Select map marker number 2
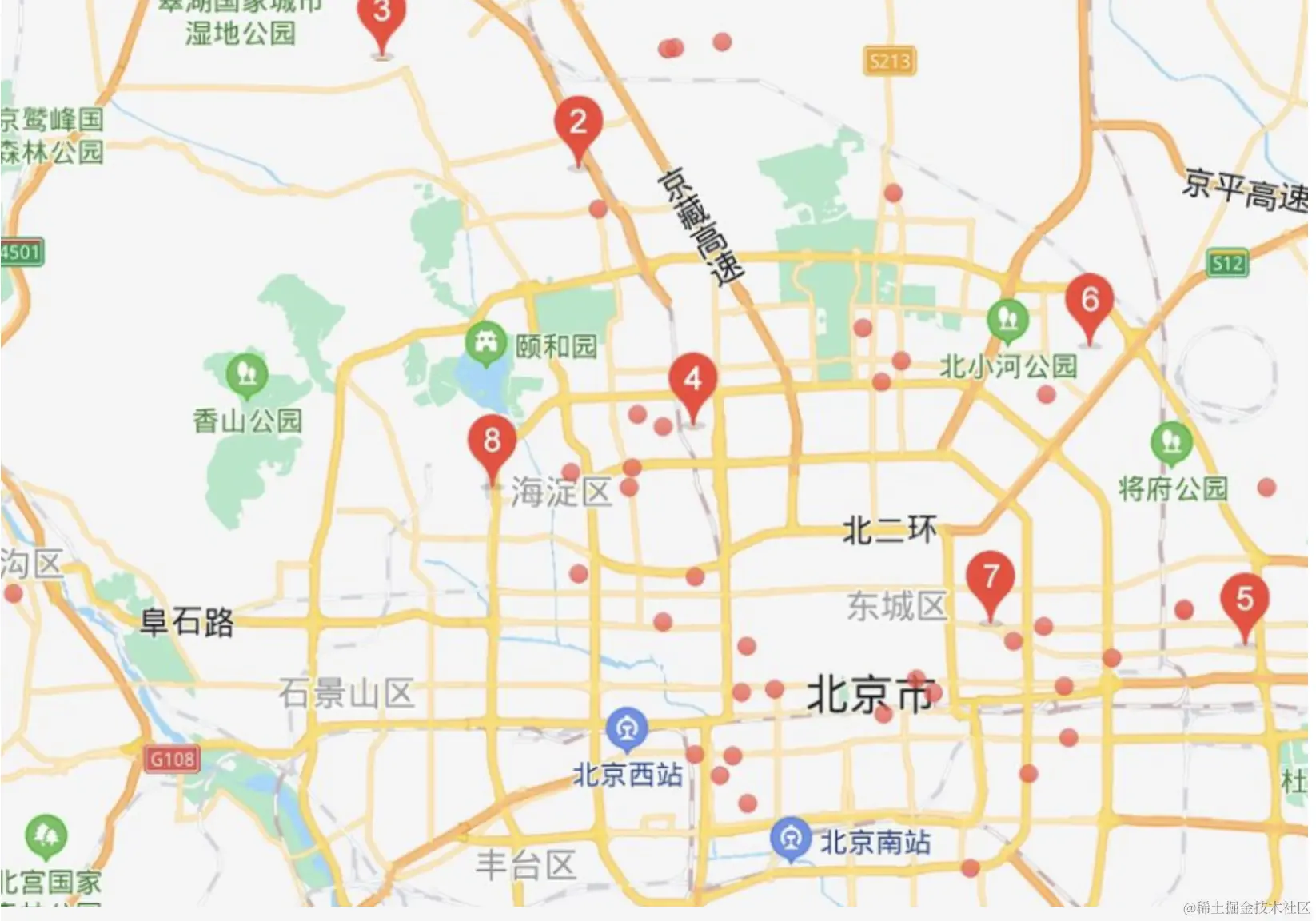 tap(578, 126)
